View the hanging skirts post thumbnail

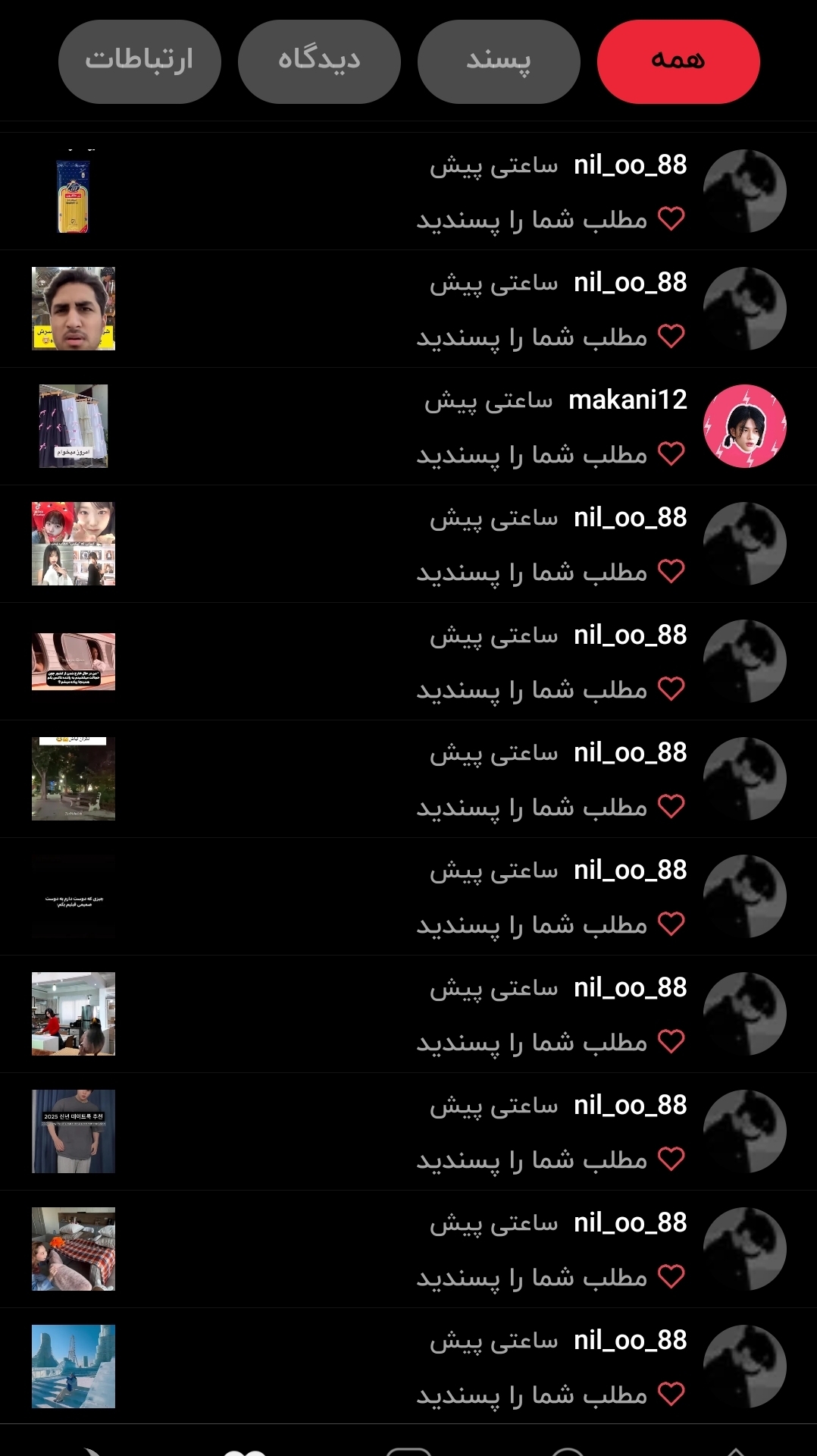pos(74,426)
